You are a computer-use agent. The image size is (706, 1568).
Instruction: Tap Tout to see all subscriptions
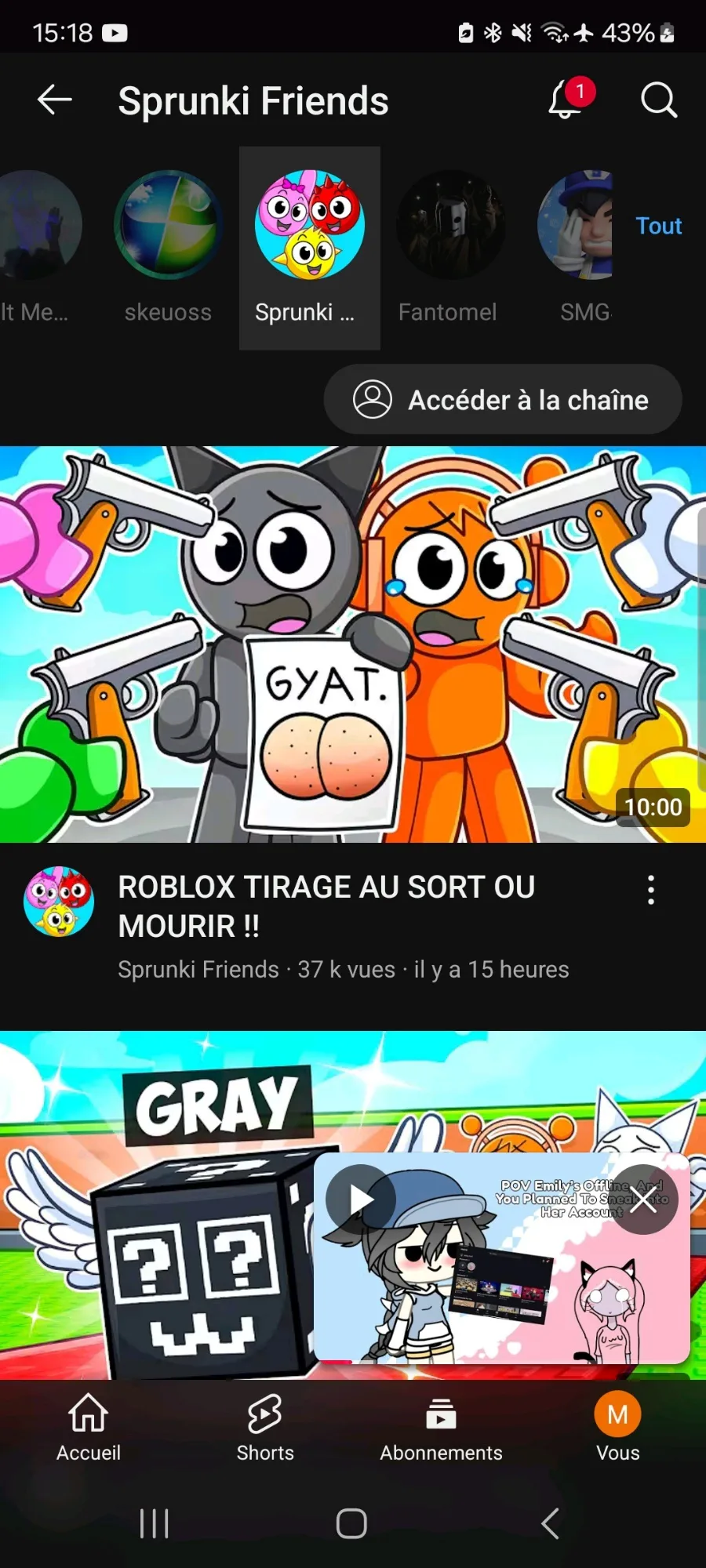click(659, 226)
